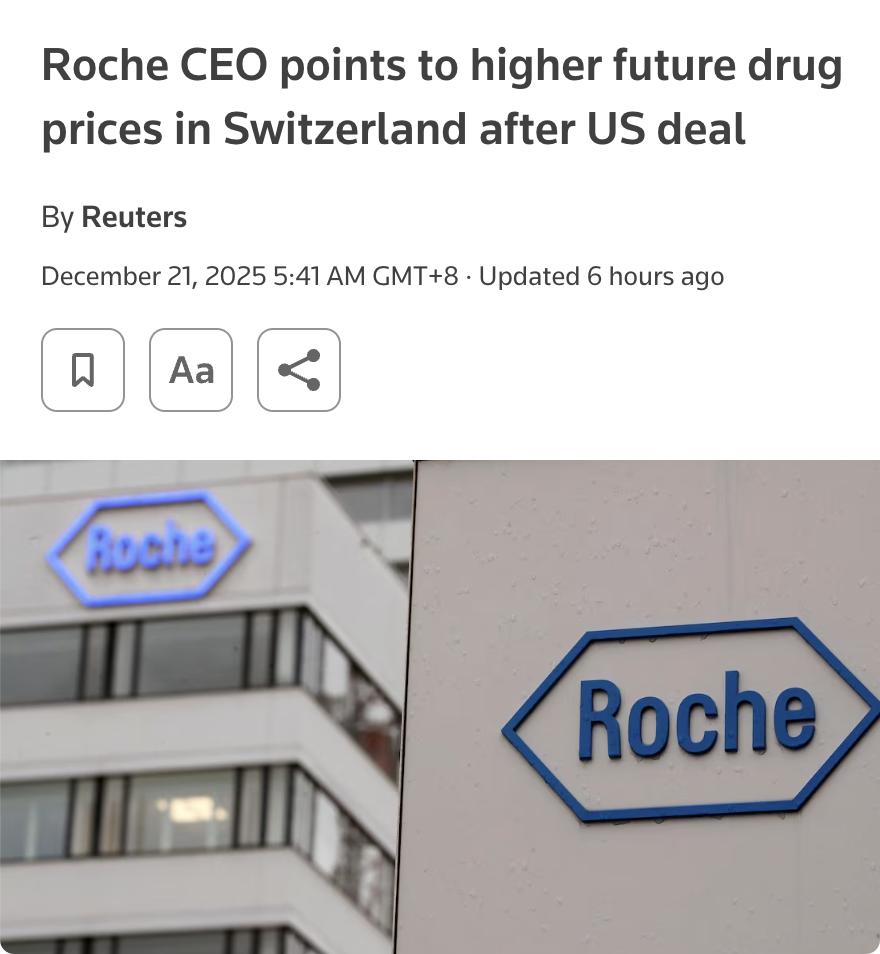Open sharing options via the share symbol

click(299, 370)
